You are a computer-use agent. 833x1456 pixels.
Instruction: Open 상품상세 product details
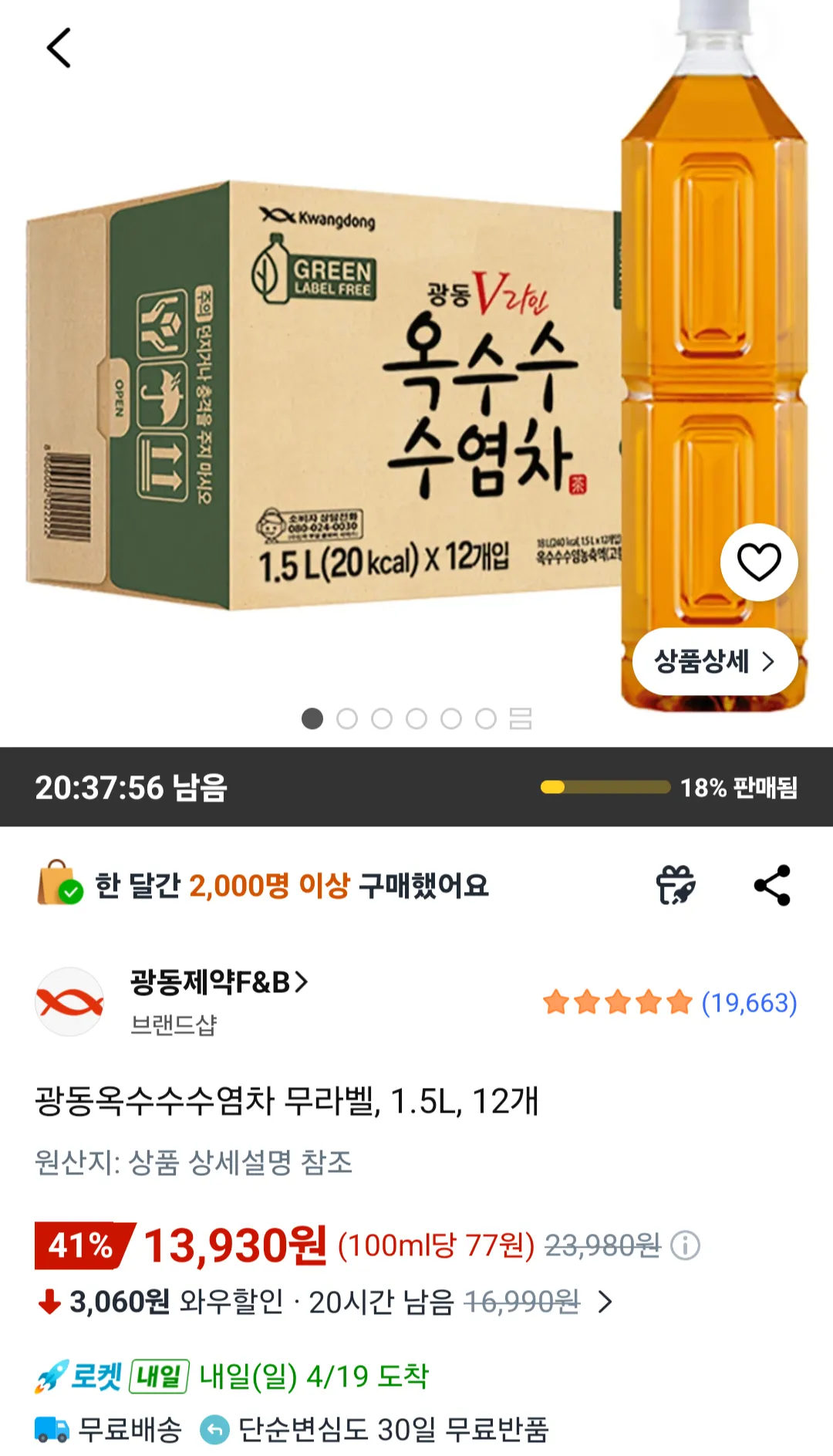click(x=714, y=661)
